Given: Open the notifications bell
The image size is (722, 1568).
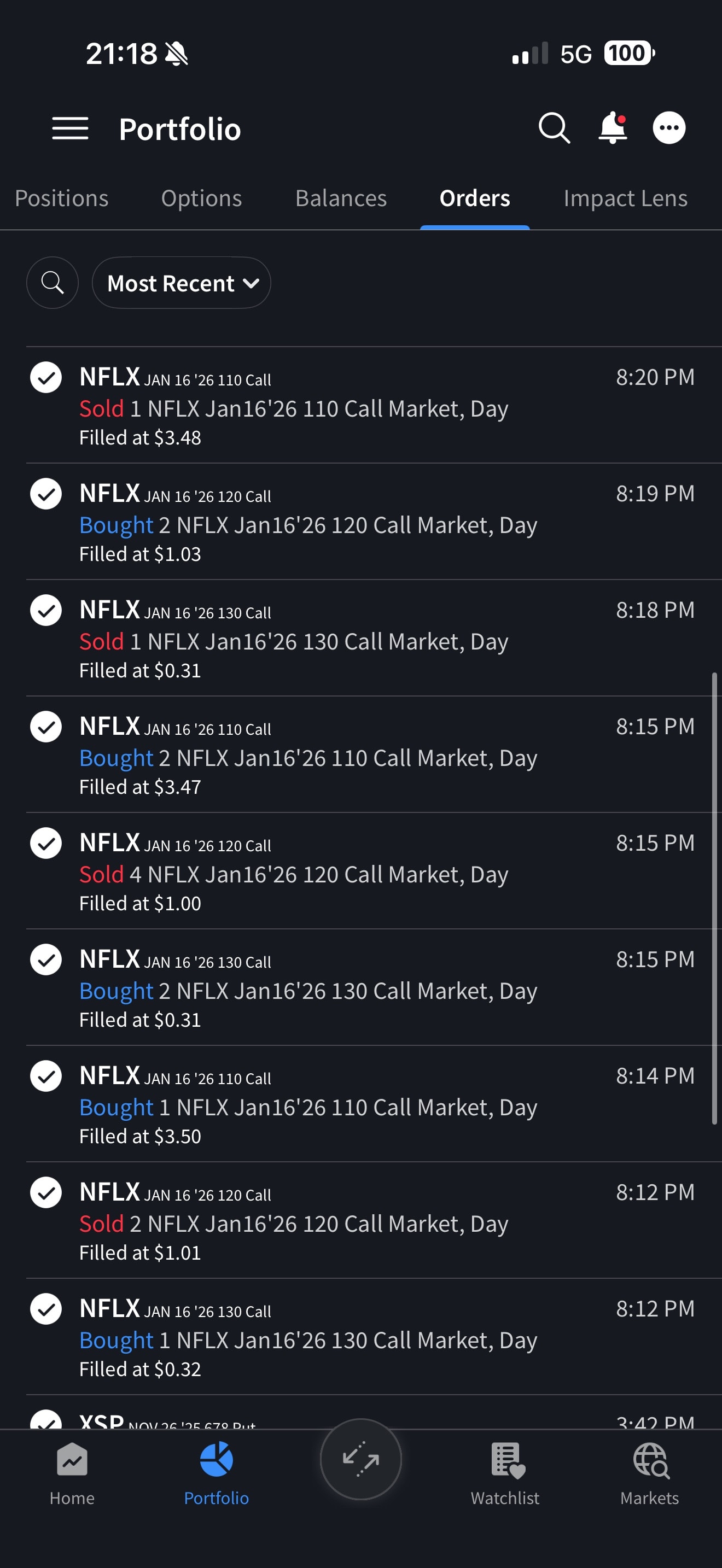Looking at the screenshot, I should point(613,128).
